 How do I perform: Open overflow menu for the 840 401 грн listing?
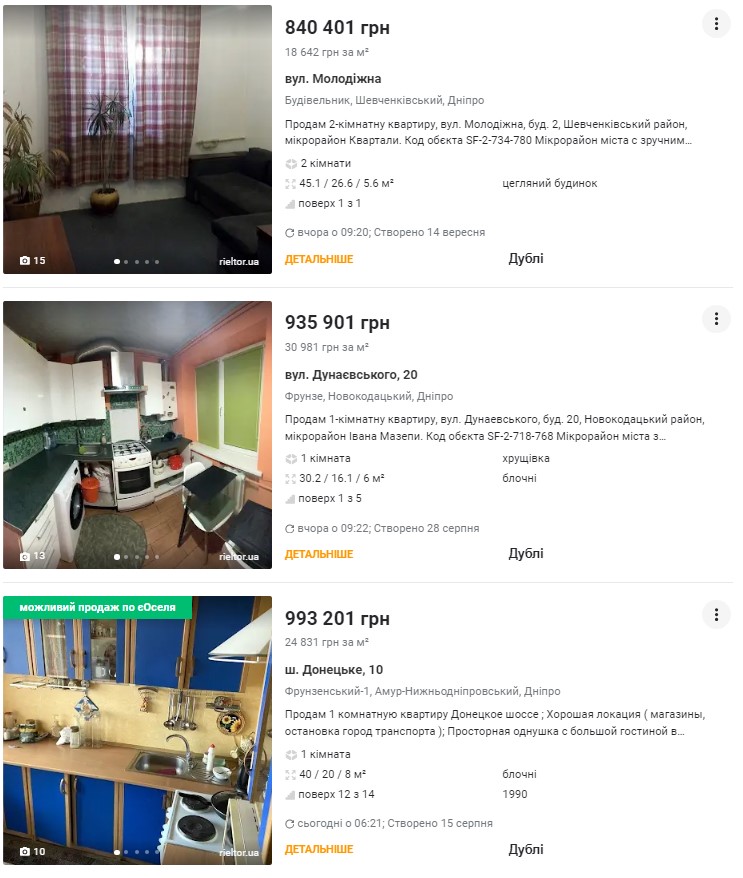pos(716,24)
